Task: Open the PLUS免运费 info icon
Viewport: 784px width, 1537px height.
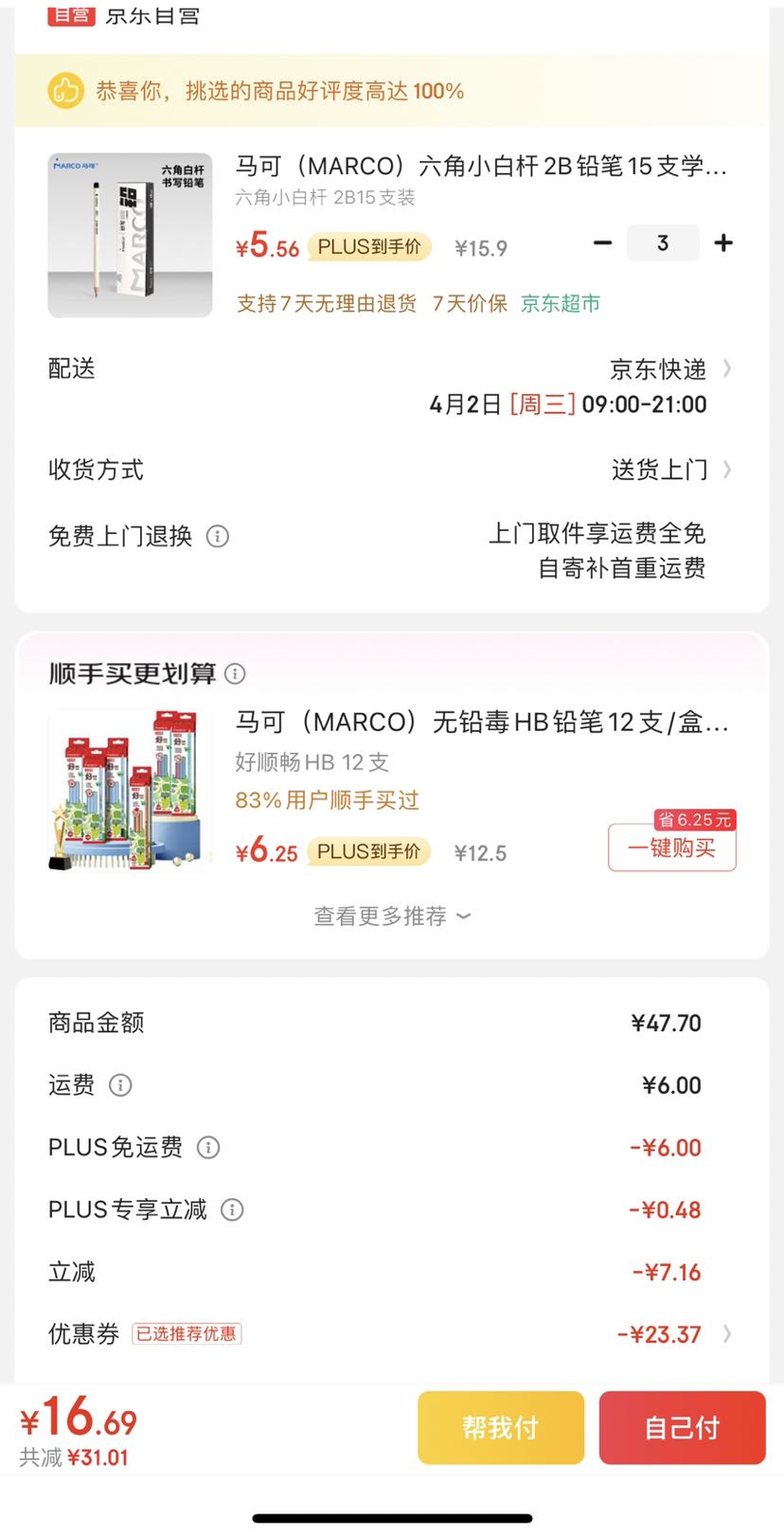Action: point(208,1147)
